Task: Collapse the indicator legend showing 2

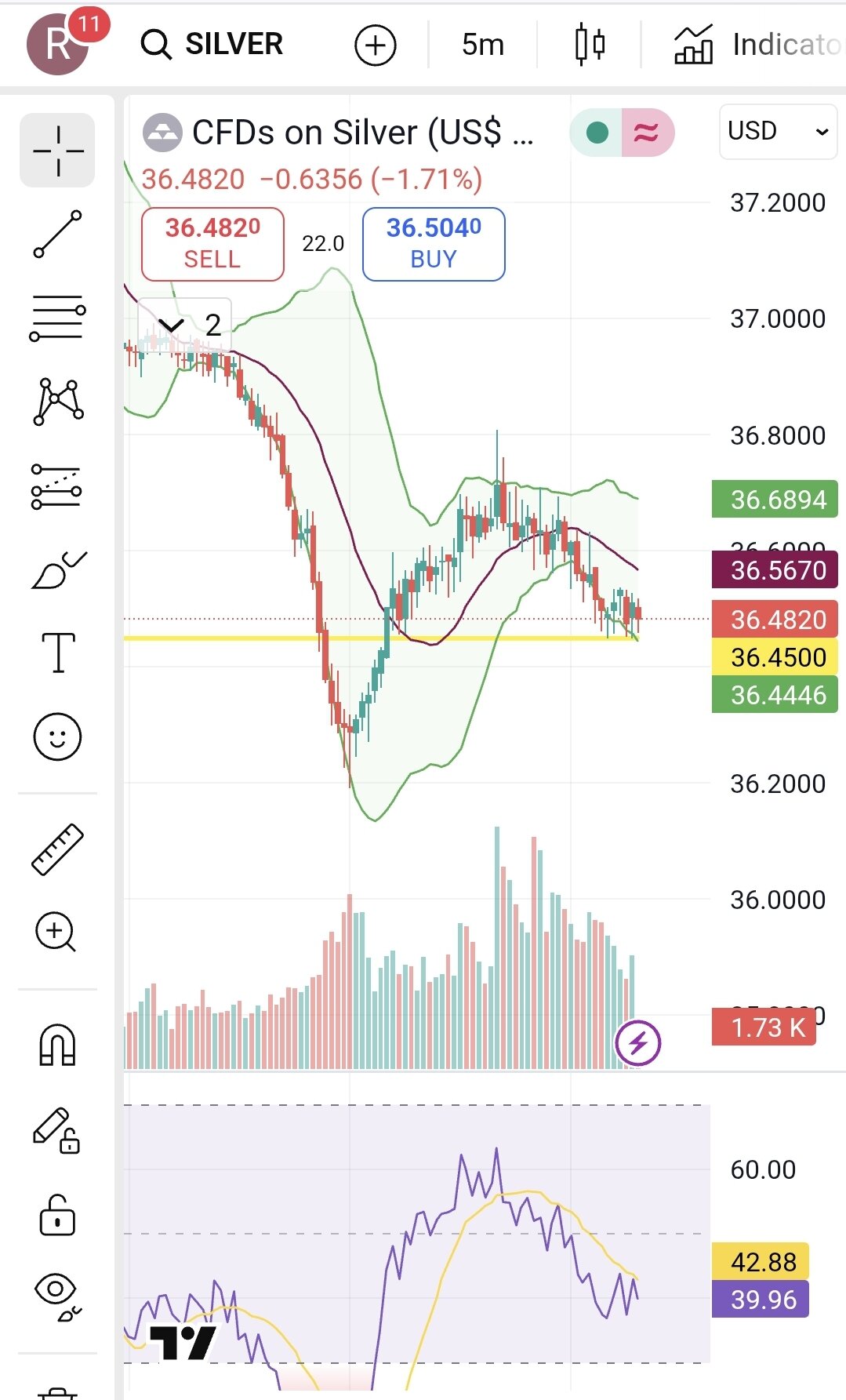Action: click(171, 325)
